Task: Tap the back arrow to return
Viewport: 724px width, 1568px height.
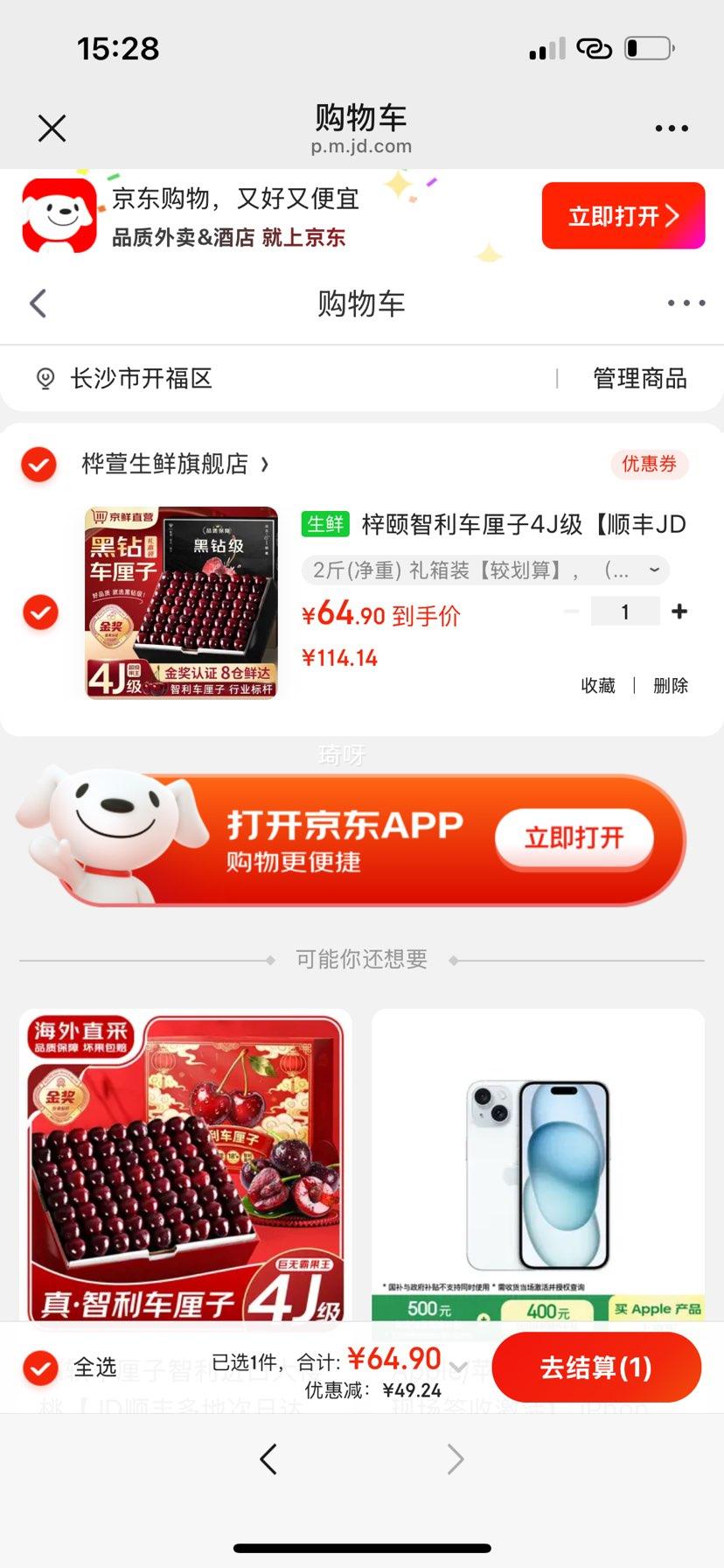Action: (37, 303)
